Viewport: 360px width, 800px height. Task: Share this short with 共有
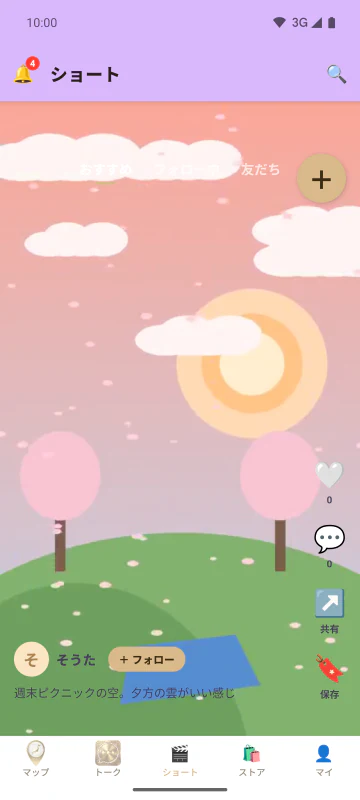click(329, 611)
